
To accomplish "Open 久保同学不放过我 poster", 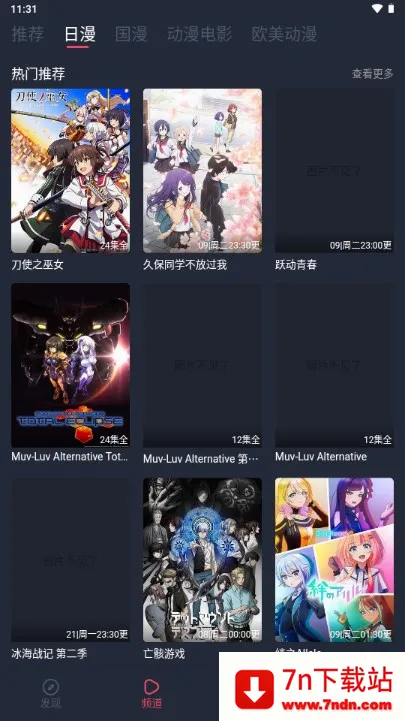I will (x=202, y=171).
